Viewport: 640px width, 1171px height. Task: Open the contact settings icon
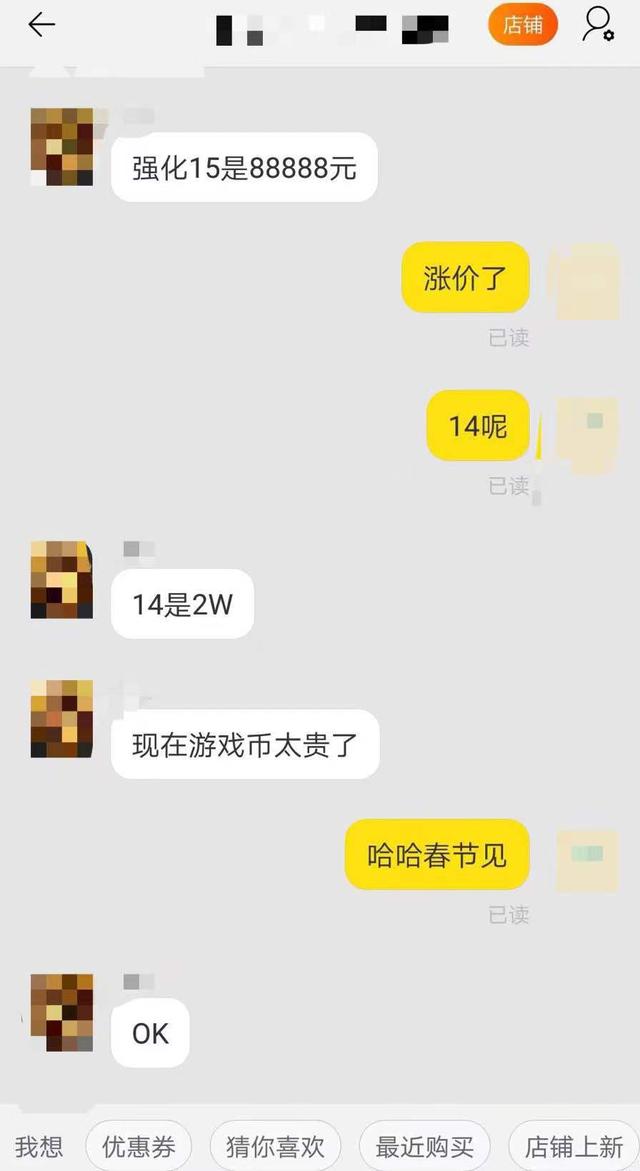click(x=598, y=25)
